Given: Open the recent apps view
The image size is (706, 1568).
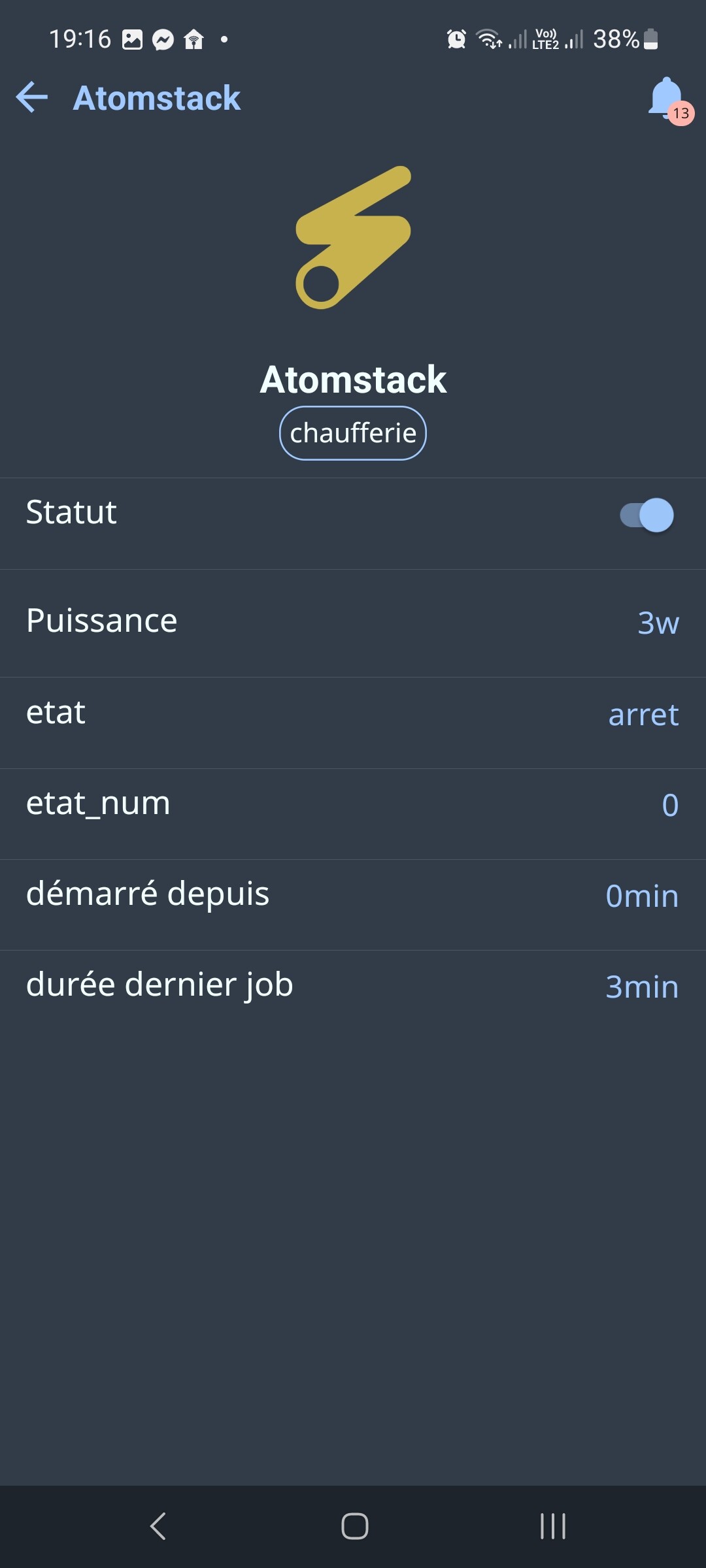Looking at the screenshot, I should pyautogui.click(x=553, y=1526).
